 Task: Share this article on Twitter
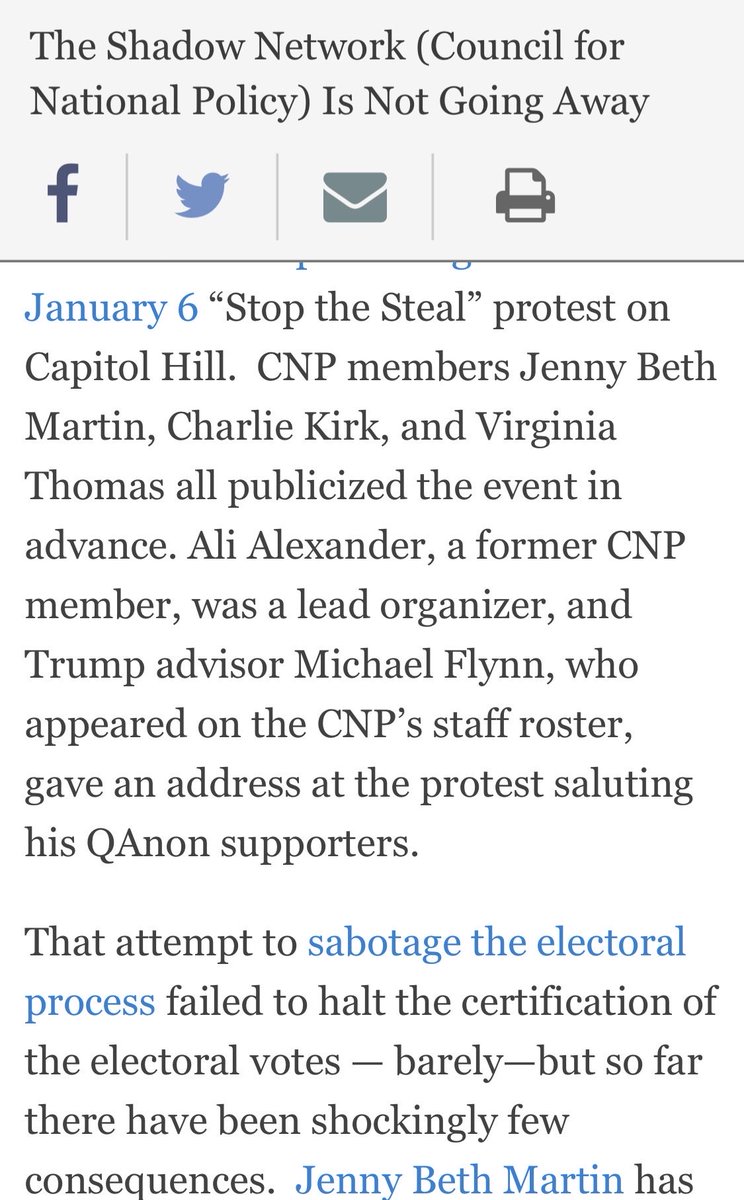coord(202,195)
